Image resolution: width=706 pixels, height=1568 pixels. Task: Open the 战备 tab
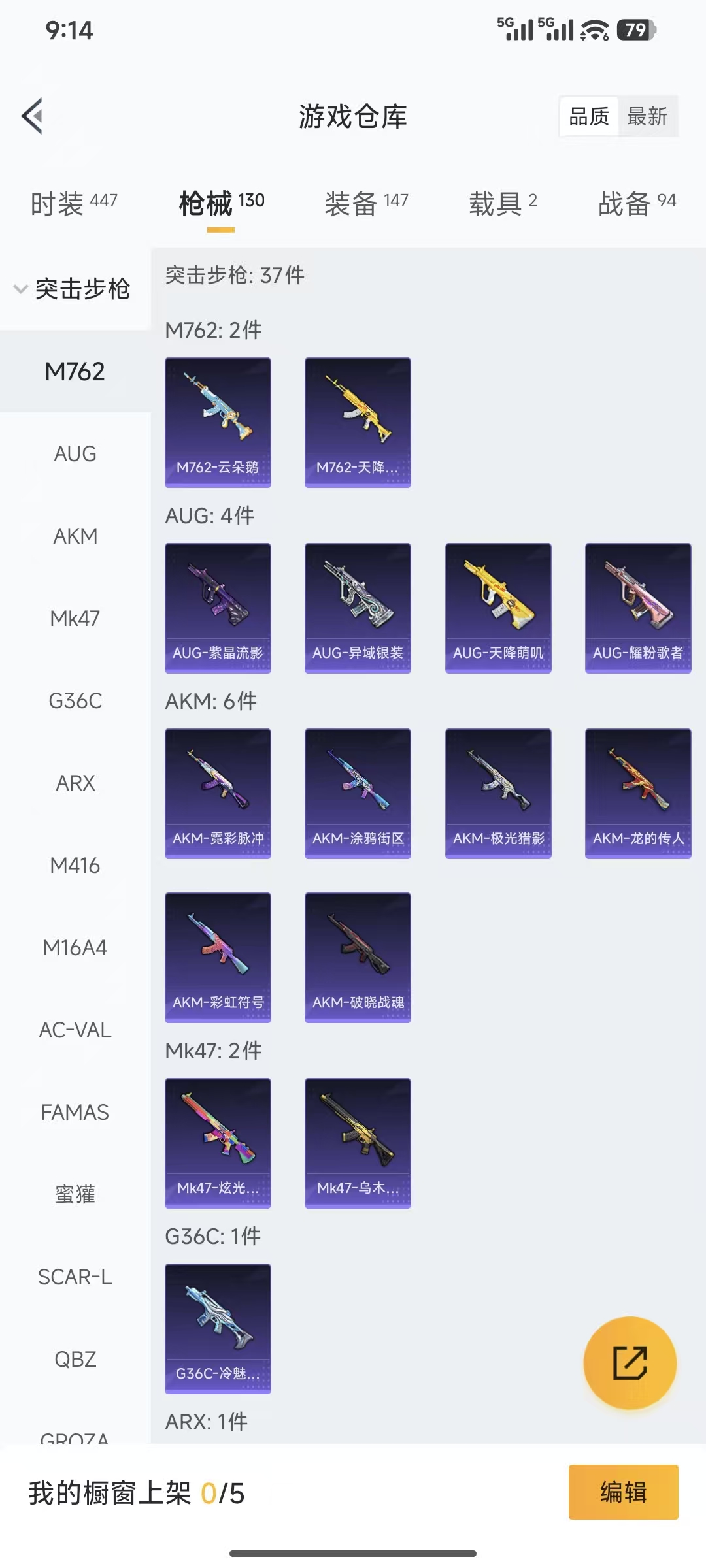(637, 203)
